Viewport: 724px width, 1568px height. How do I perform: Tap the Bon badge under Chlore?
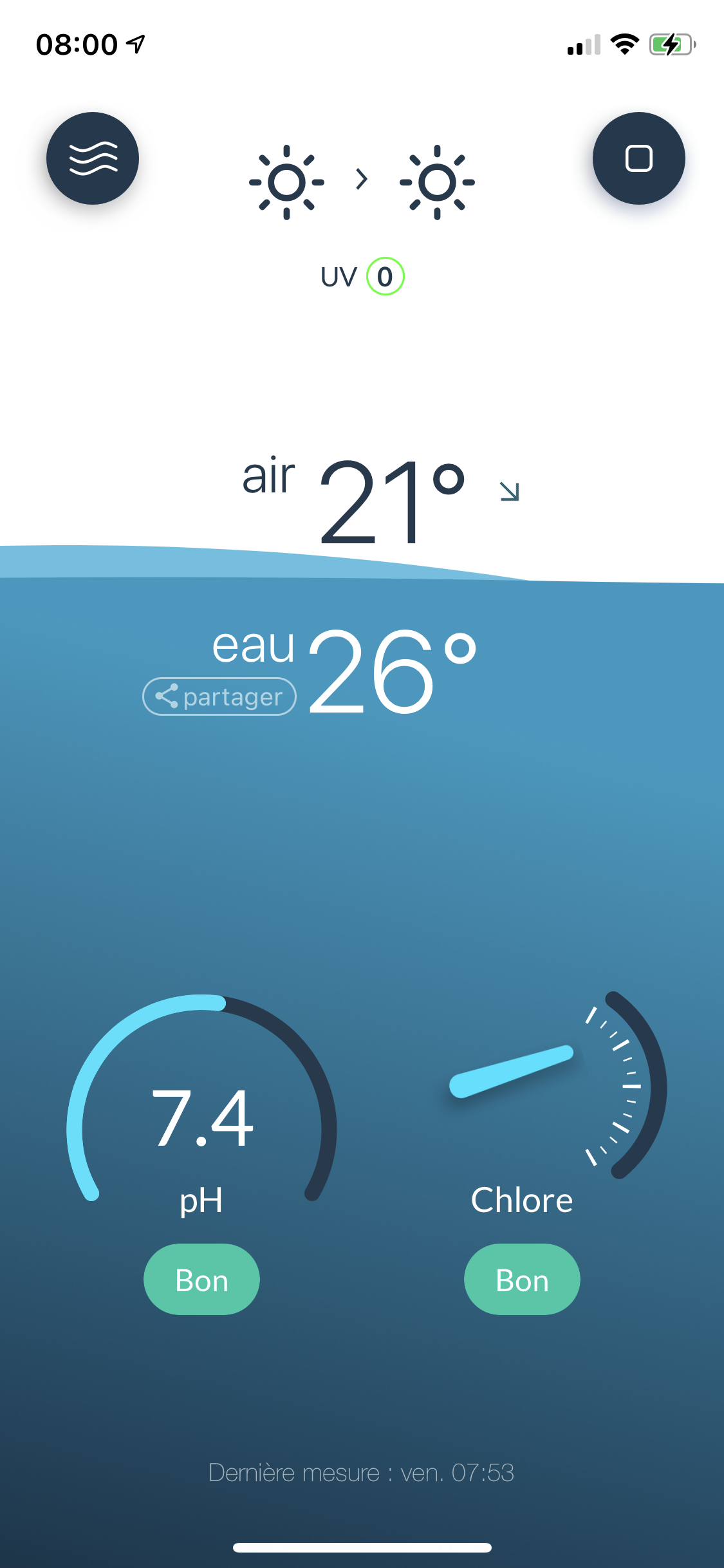coord(522,1280)
